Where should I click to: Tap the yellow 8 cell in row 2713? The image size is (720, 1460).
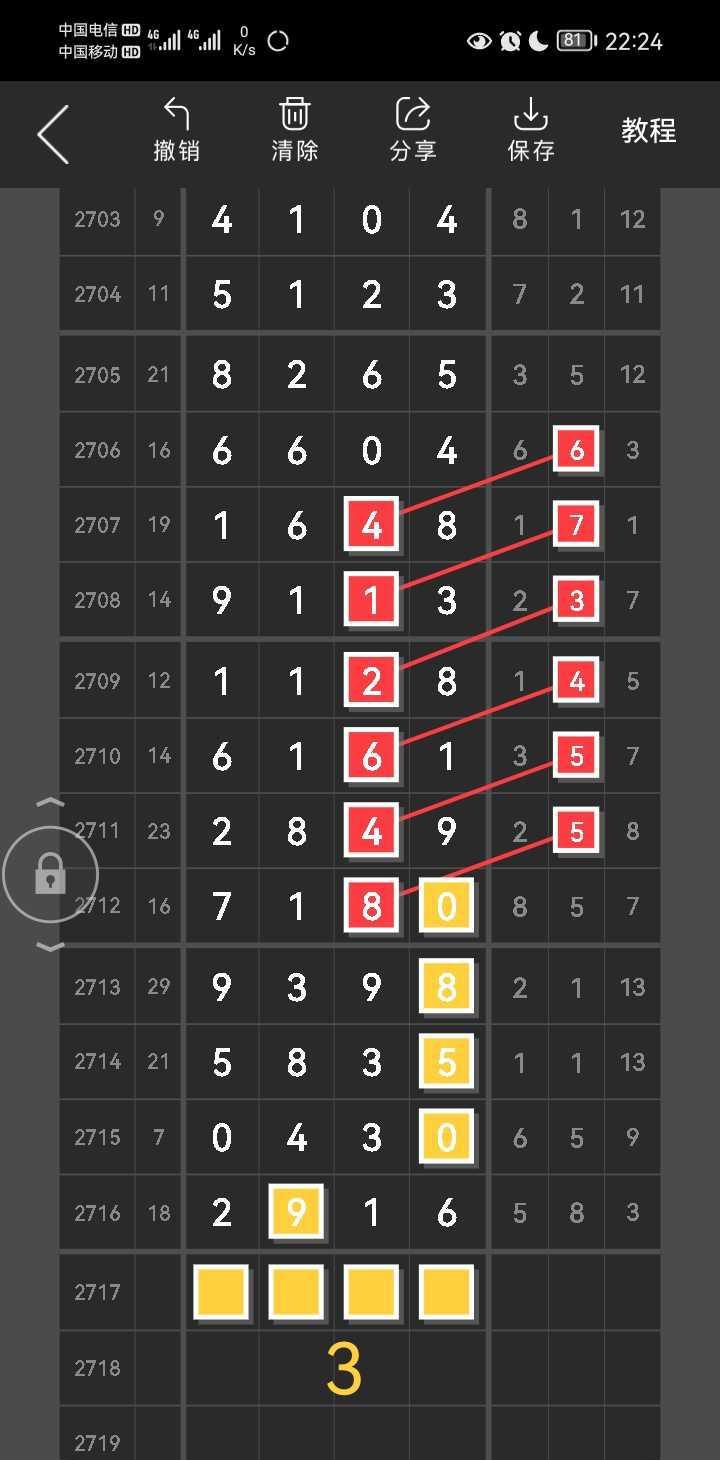[x=447, y=987]
